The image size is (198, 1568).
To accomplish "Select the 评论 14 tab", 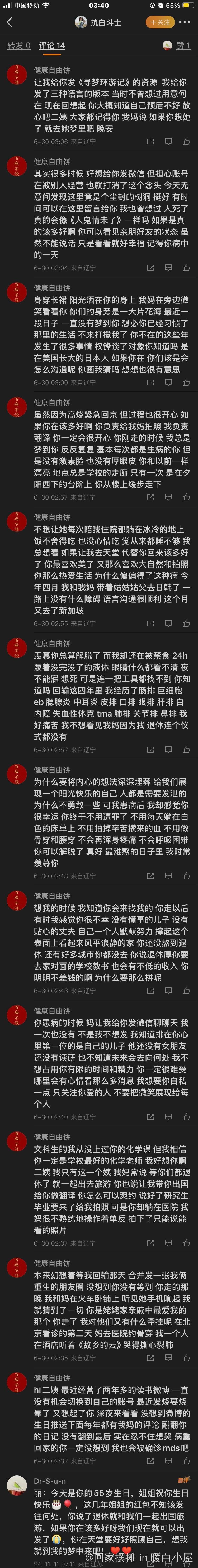I will click(x=52, y=46).
